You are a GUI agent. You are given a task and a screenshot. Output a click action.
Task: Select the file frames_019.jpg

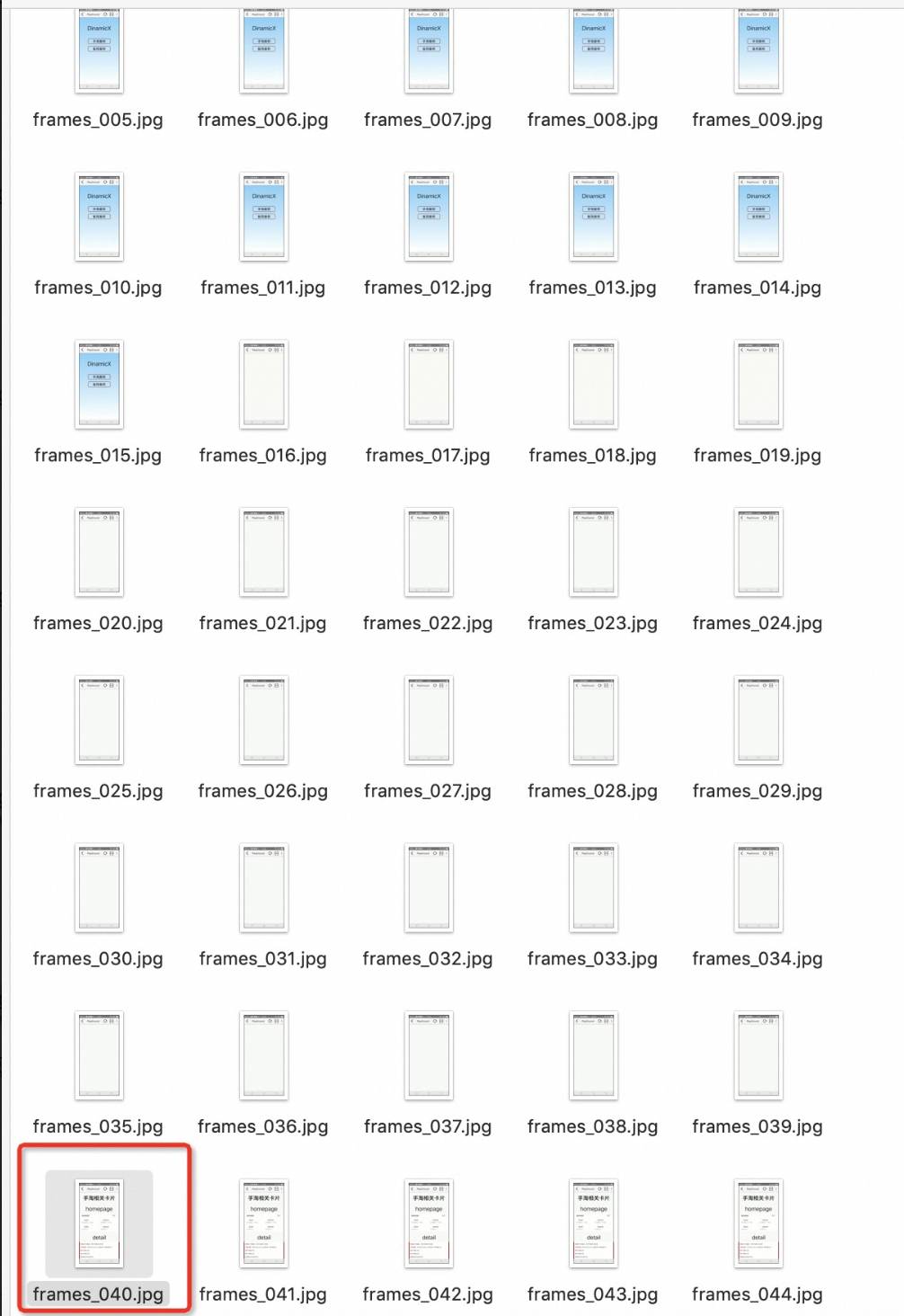tap(758, 385)
